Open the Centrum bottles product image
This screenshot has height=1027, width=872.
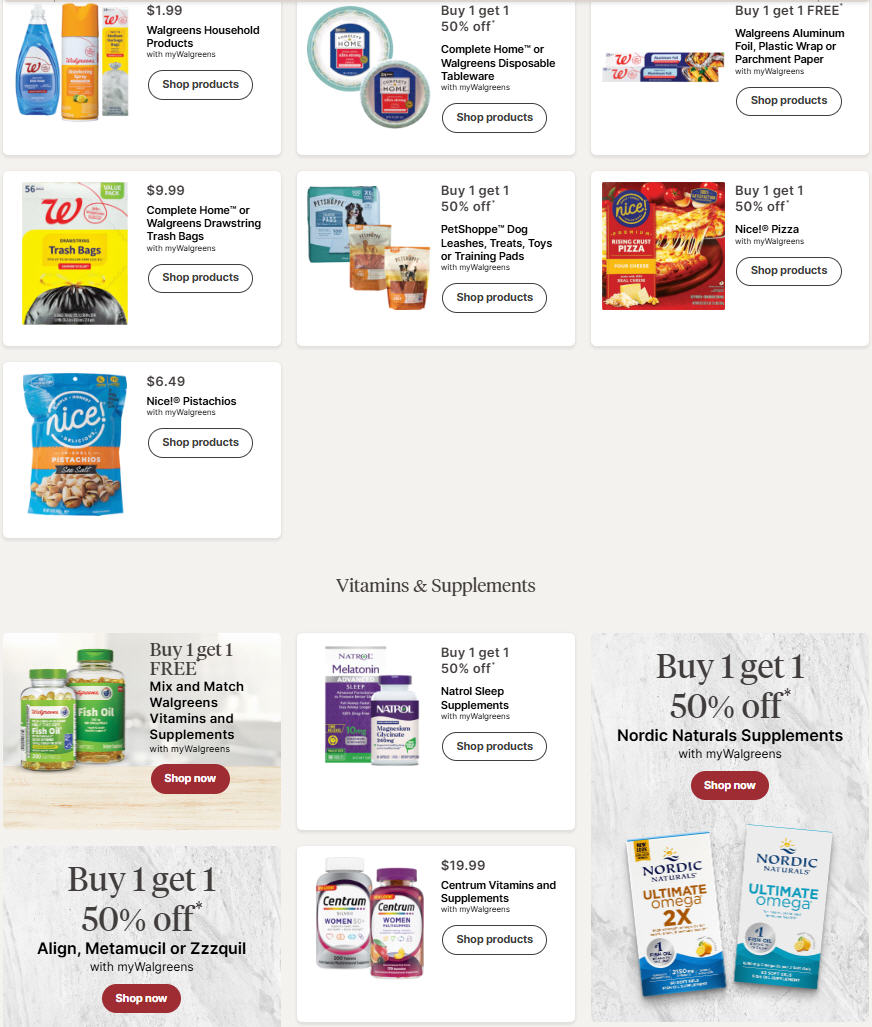click(x=369, y=918)
